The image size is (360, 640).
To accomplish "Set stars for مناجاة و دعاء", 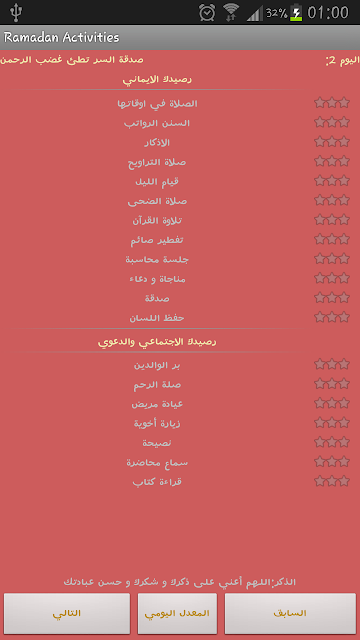I will coord(332,278).
